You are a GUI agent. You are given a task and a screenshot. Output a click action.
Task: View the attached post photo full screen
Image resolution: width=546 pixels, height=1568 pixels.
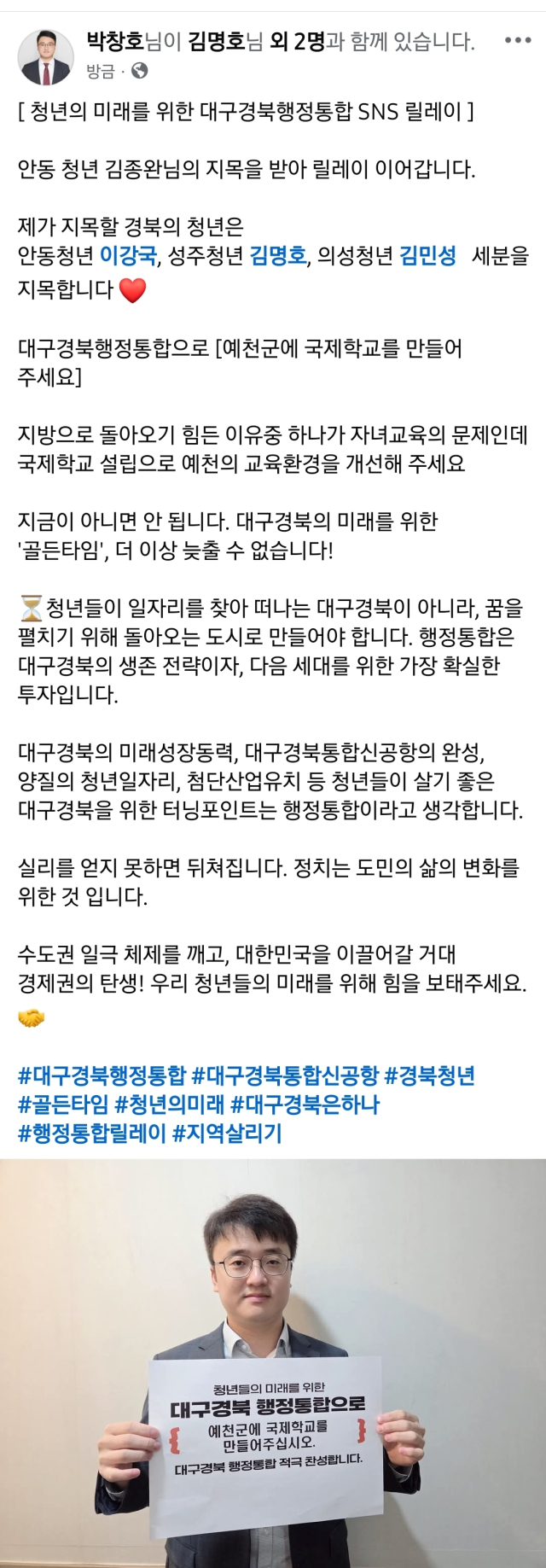tap(273, 1361)
